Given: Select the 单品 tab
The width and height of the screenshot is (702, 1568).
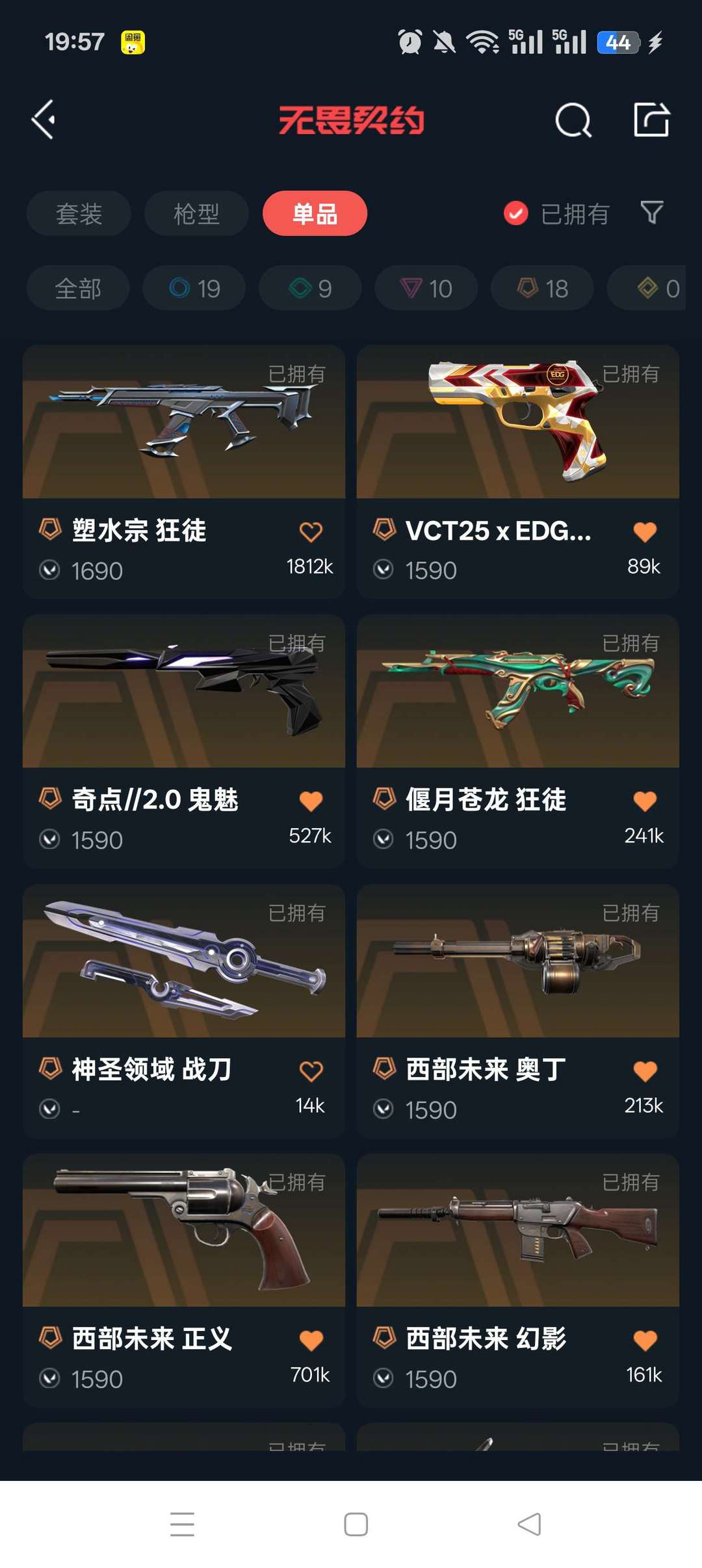Looking at the screenshot, I should click(x=315, y=214).
